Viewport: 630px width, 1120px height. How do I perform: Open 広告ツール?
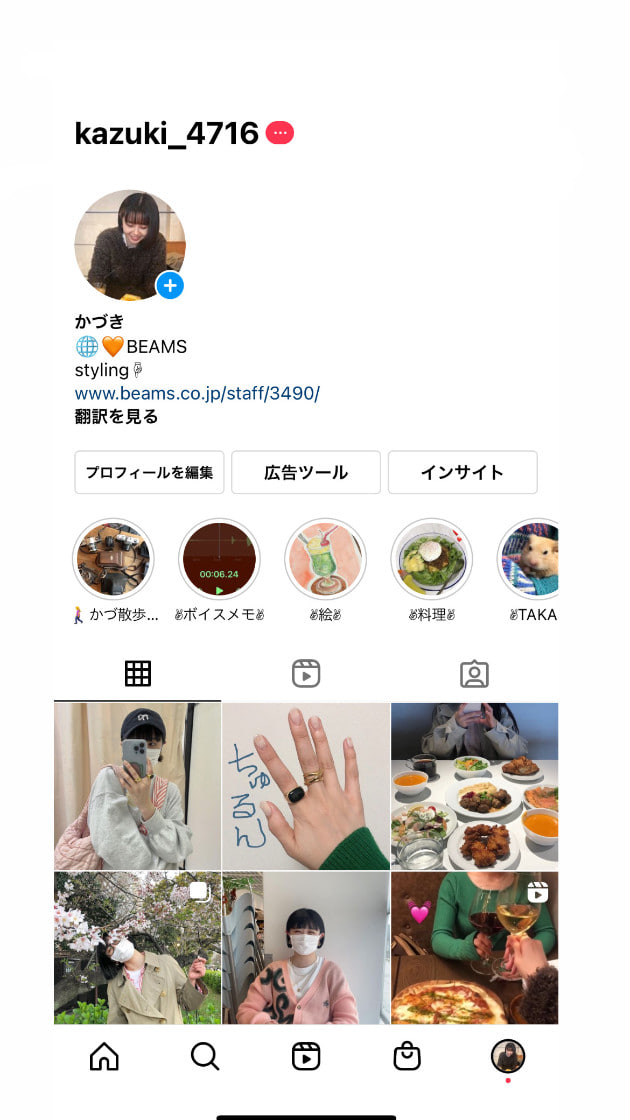(x=306, y=472)
